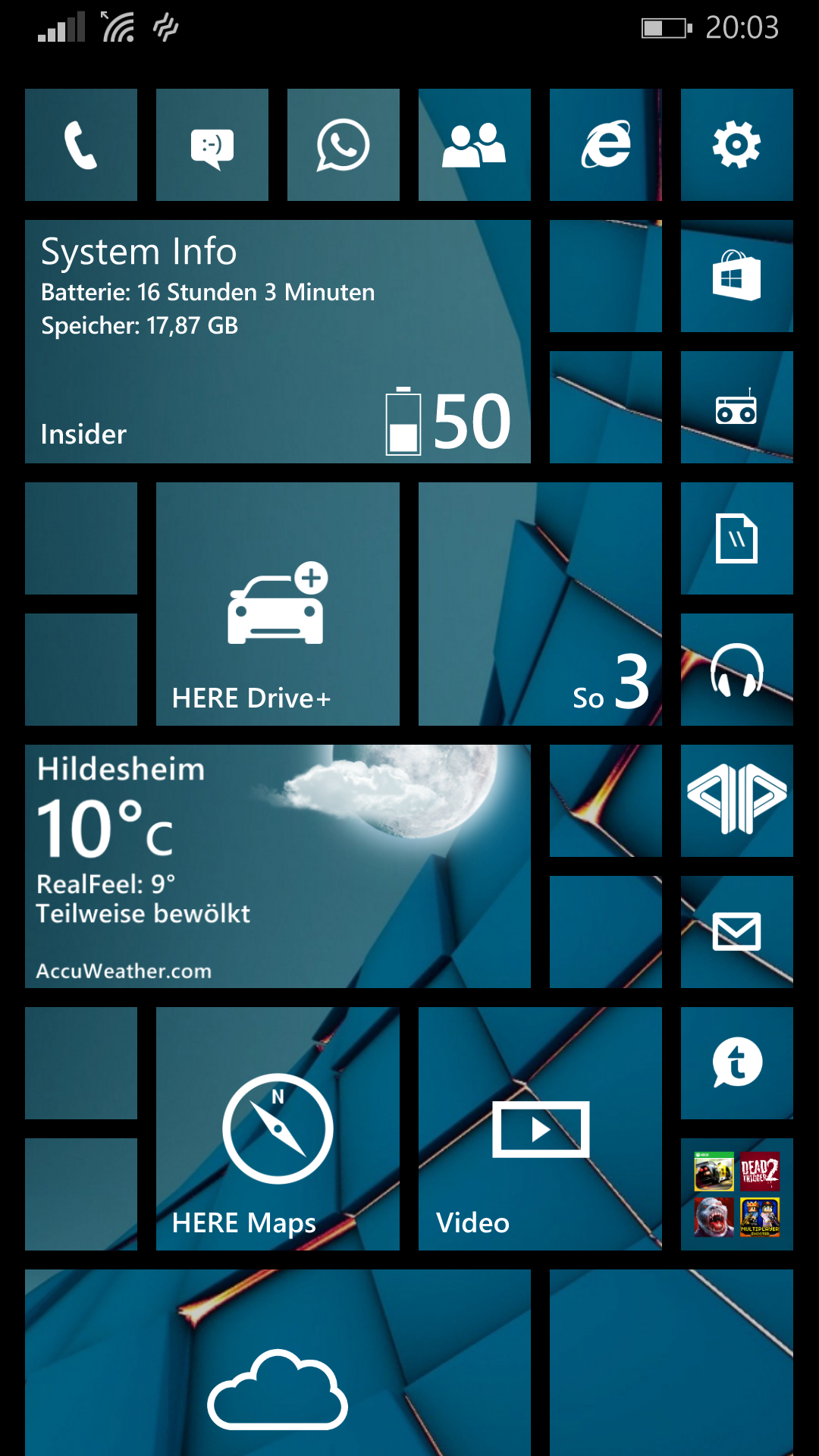Launch the WhatsApp tile
Screen dimensions: 819x1456
click(344, 145)
